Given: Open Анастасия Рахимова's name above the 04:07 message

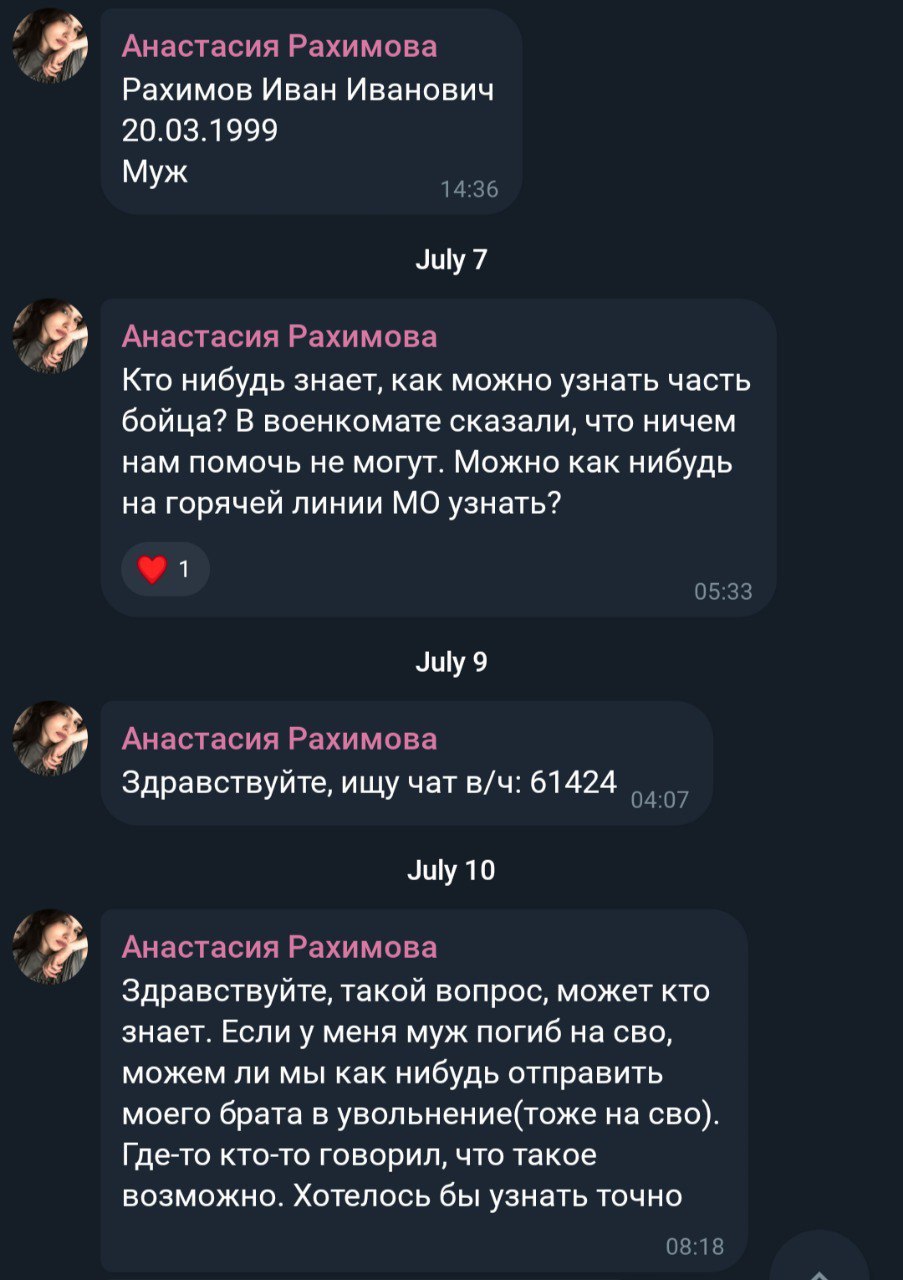Looking at the screenshot, I should tap(279, 739).
